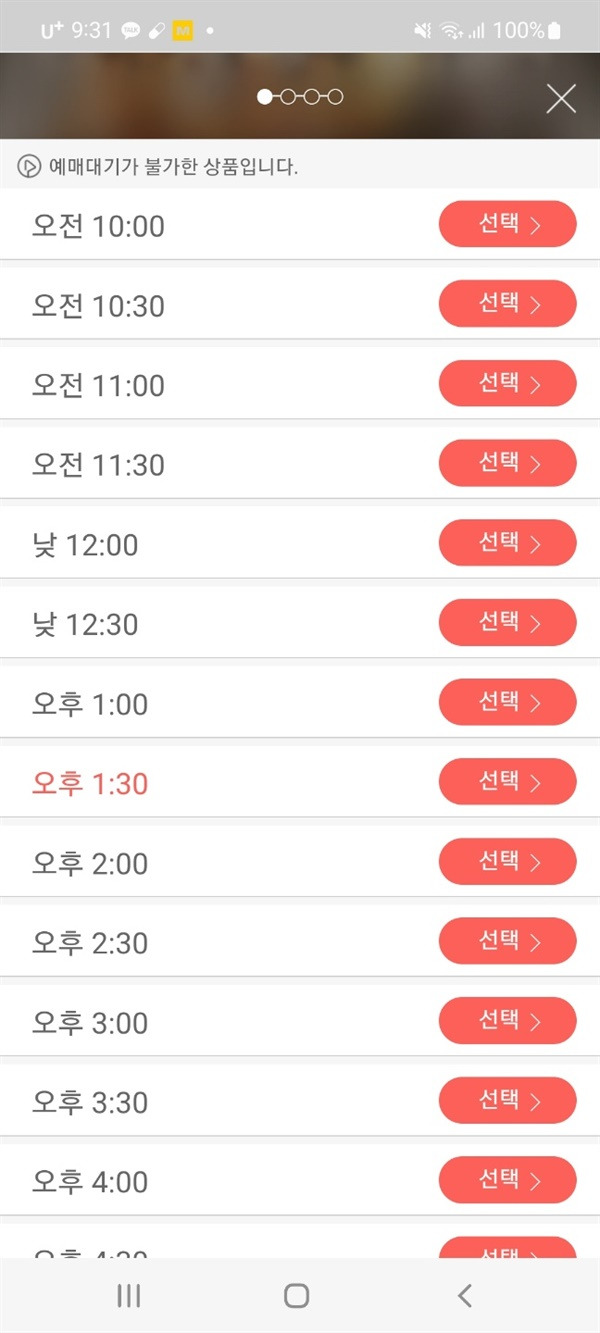Select the highlighted 오후 1:30 slot
The width and height of the screenshot is (600, 1333).
(507, 782)
